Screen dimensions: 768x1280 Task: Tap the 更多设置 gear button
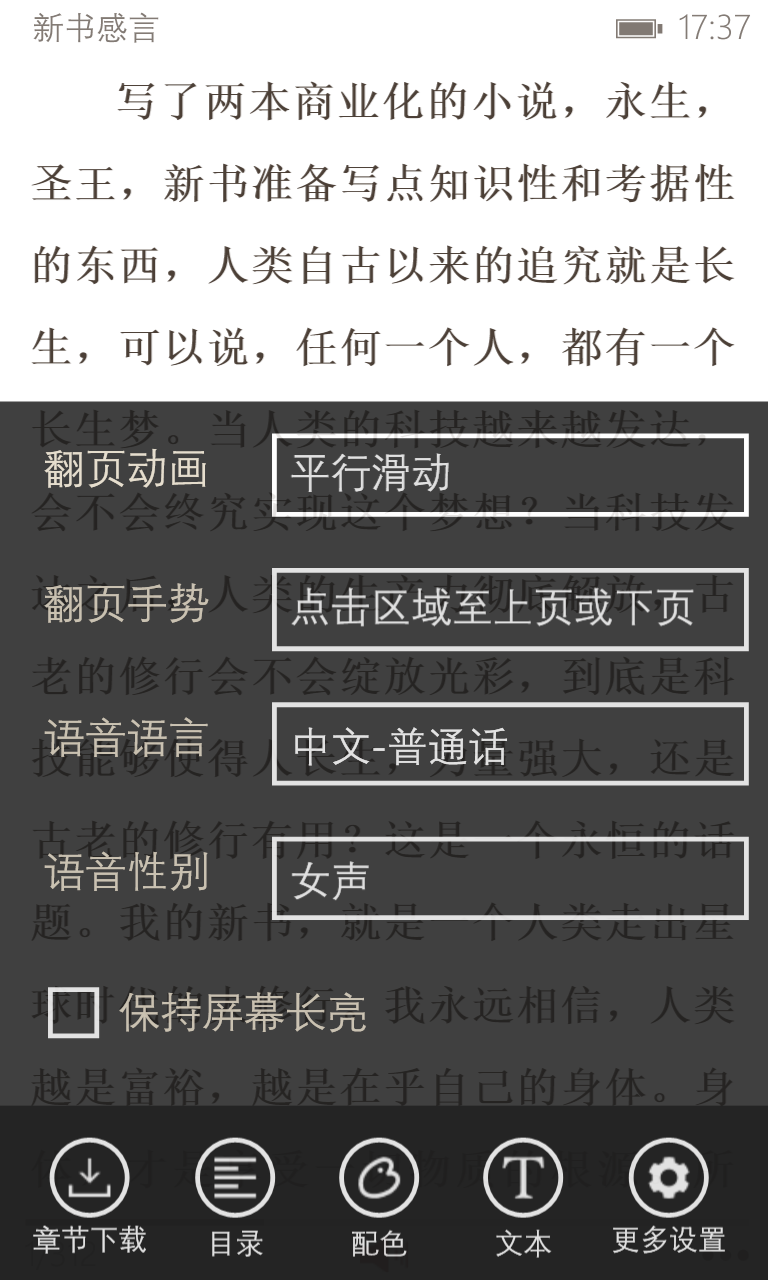tap(668, 1178)
